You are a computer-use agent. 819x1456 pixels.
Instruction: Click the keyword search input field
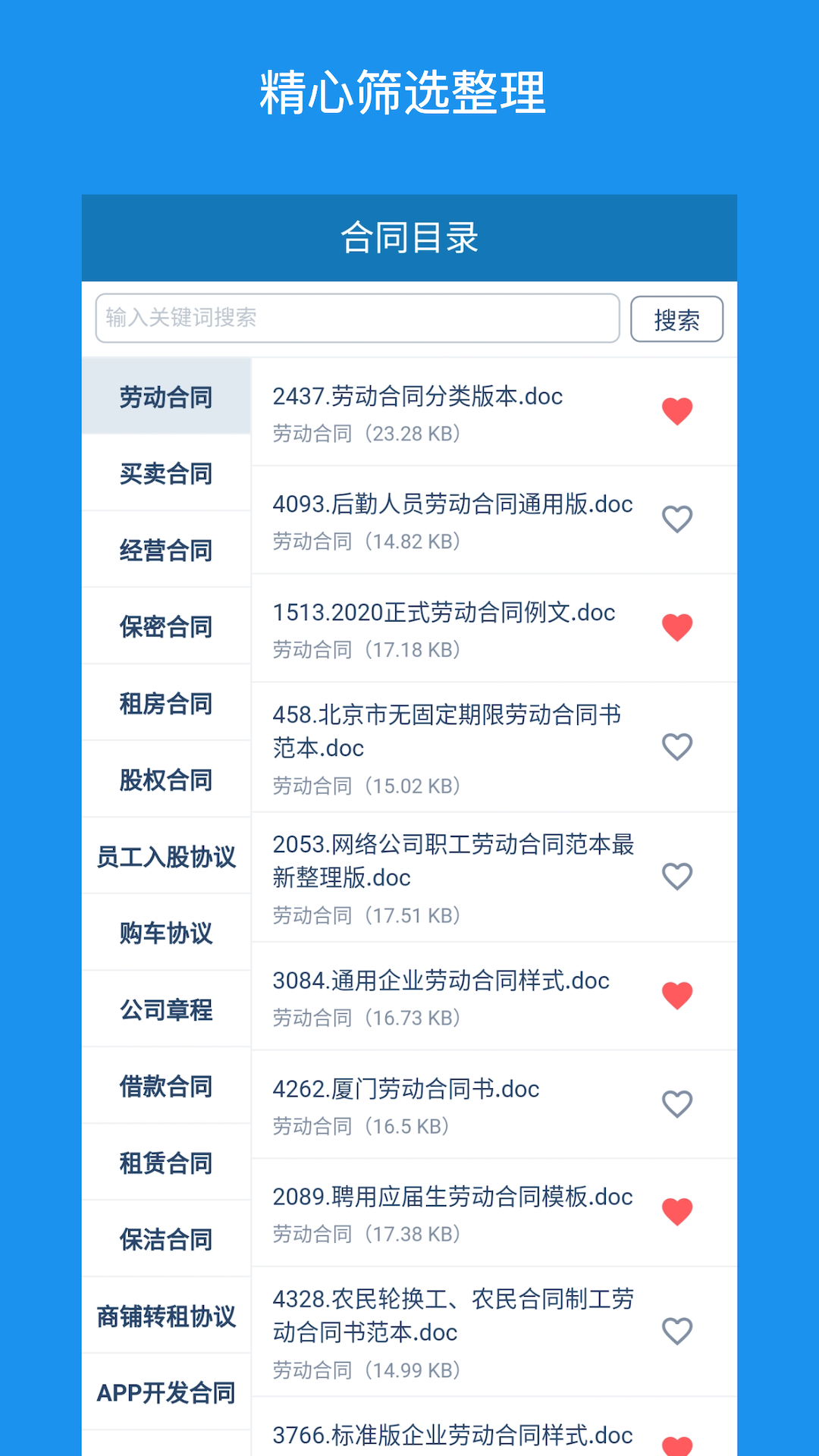356,319
